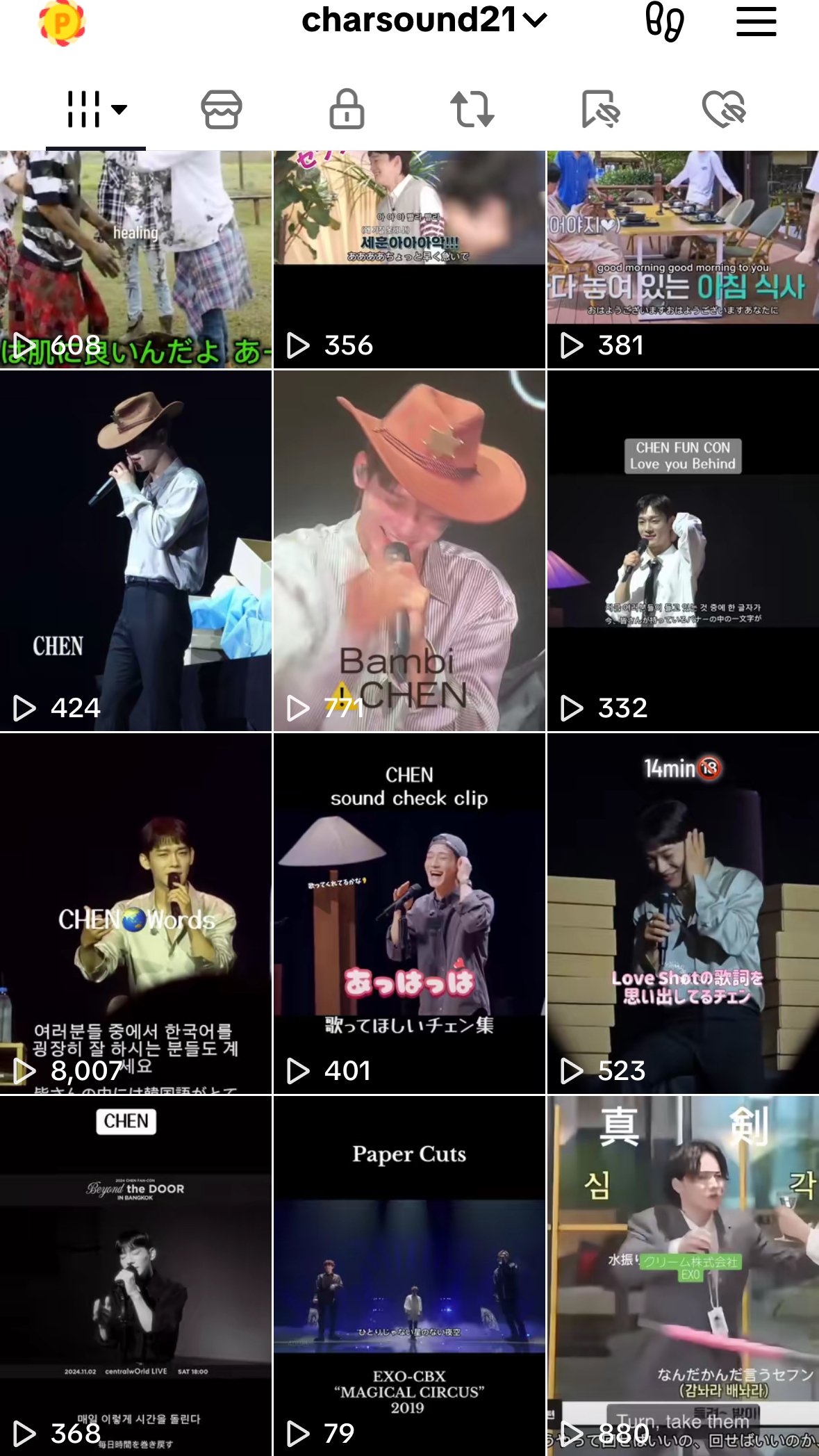This screenshot has width=819, height=1456.
Task: Open the Paper Cuts EXO-CBX video
Action: (x=409, y=1276)
